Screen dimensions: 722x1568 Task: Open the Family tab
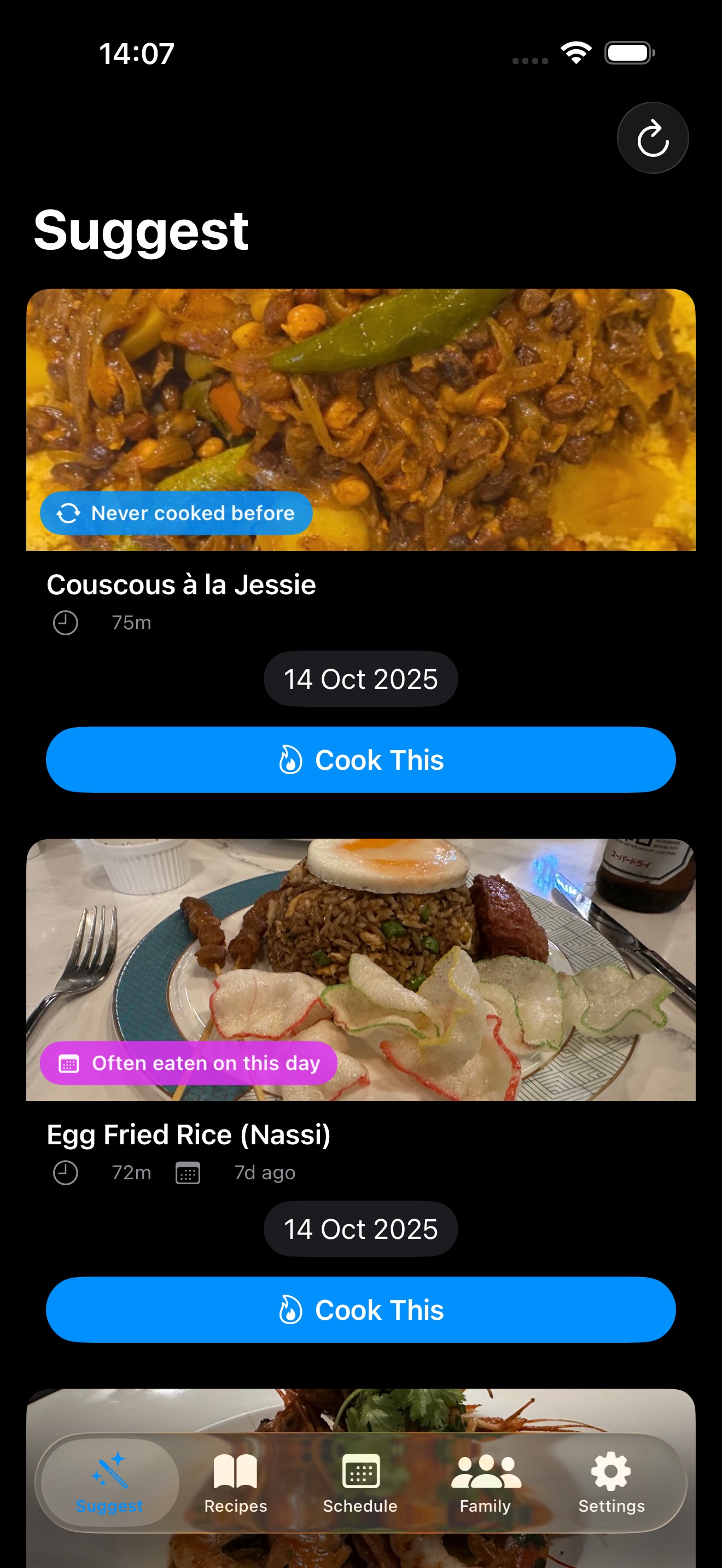[485, 1483]
